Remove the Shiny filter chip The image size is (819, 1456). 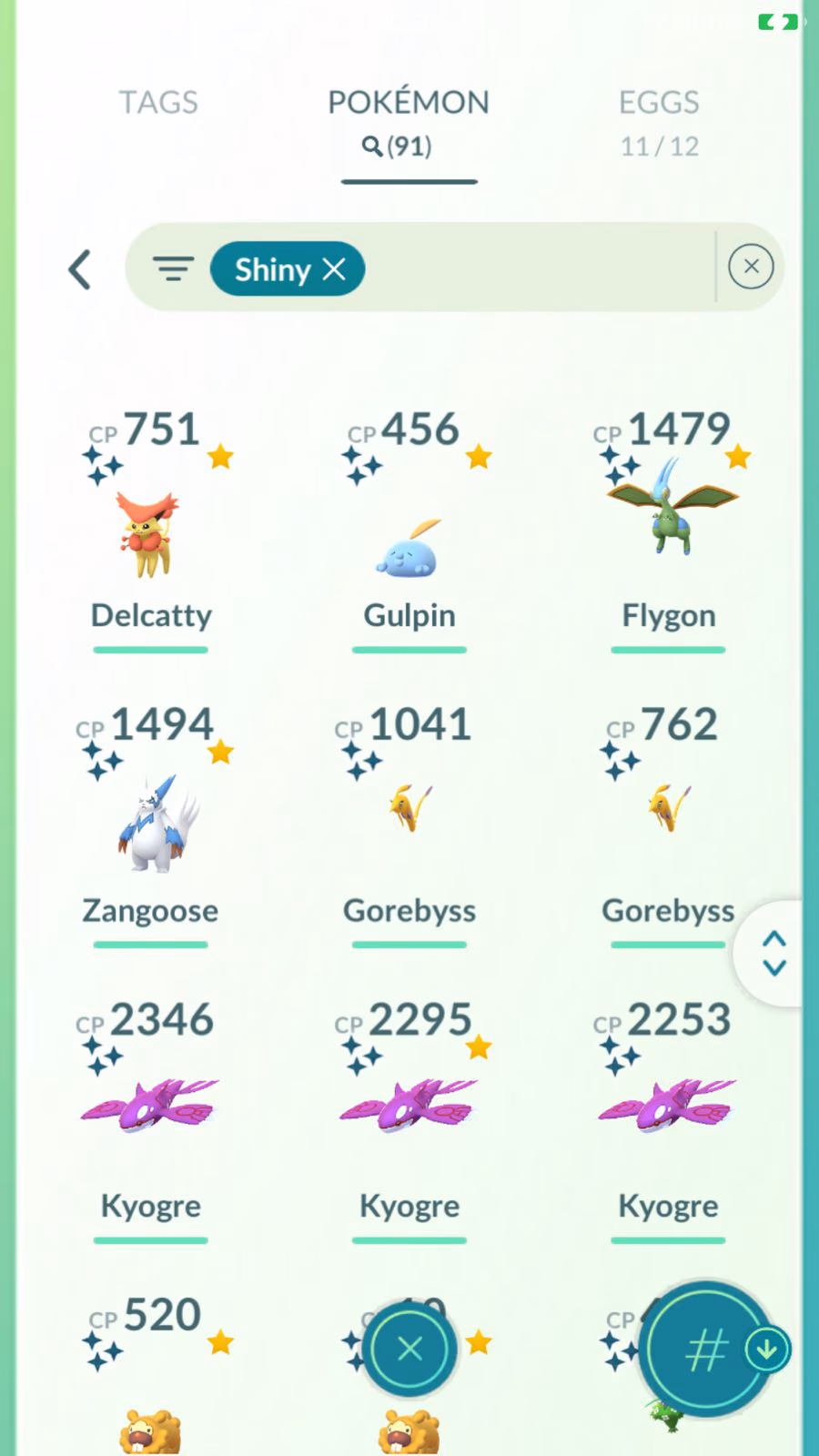coord(335,269)
